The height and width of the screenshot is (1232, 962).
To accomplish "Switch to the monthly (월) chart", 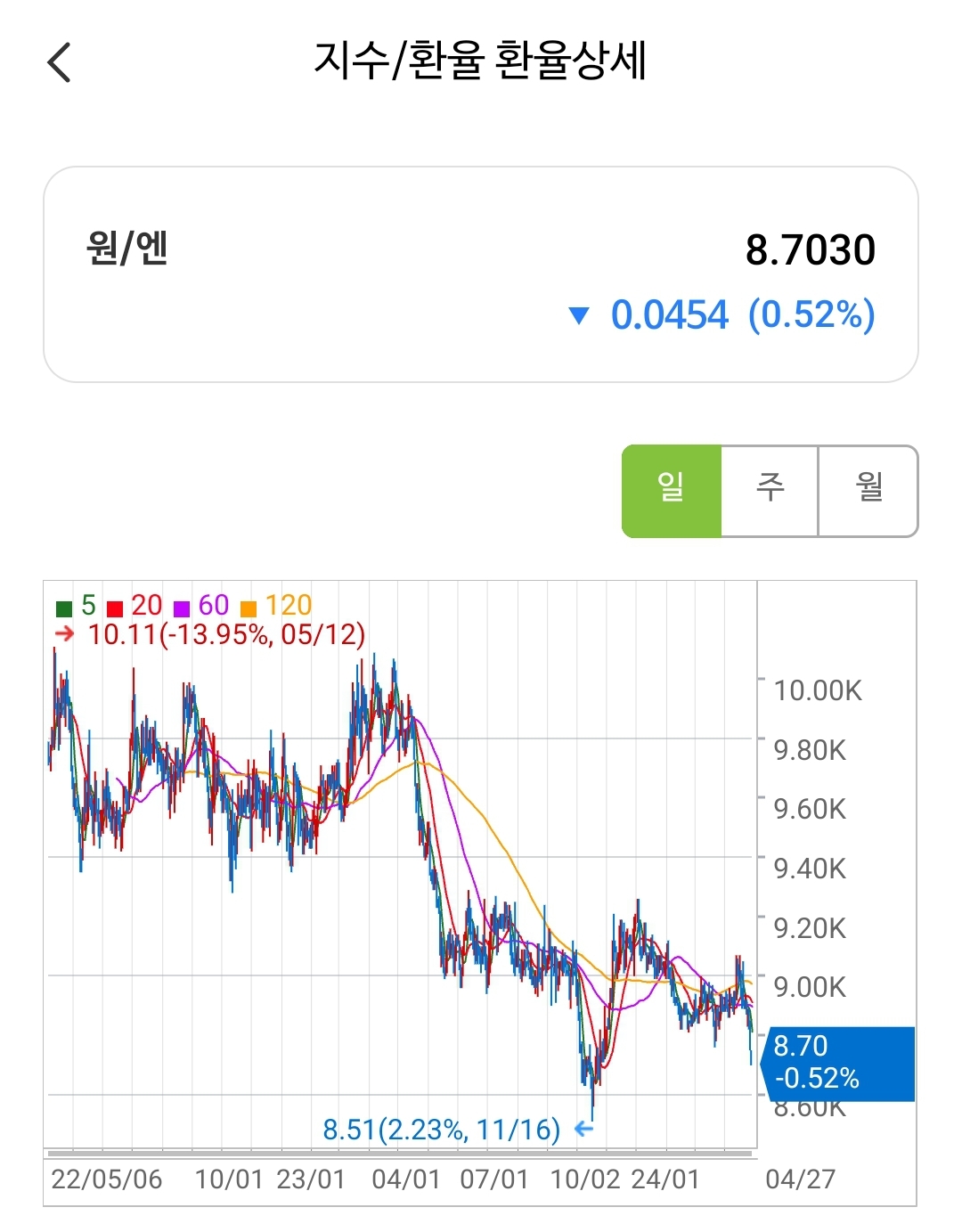I will (868, 491).
